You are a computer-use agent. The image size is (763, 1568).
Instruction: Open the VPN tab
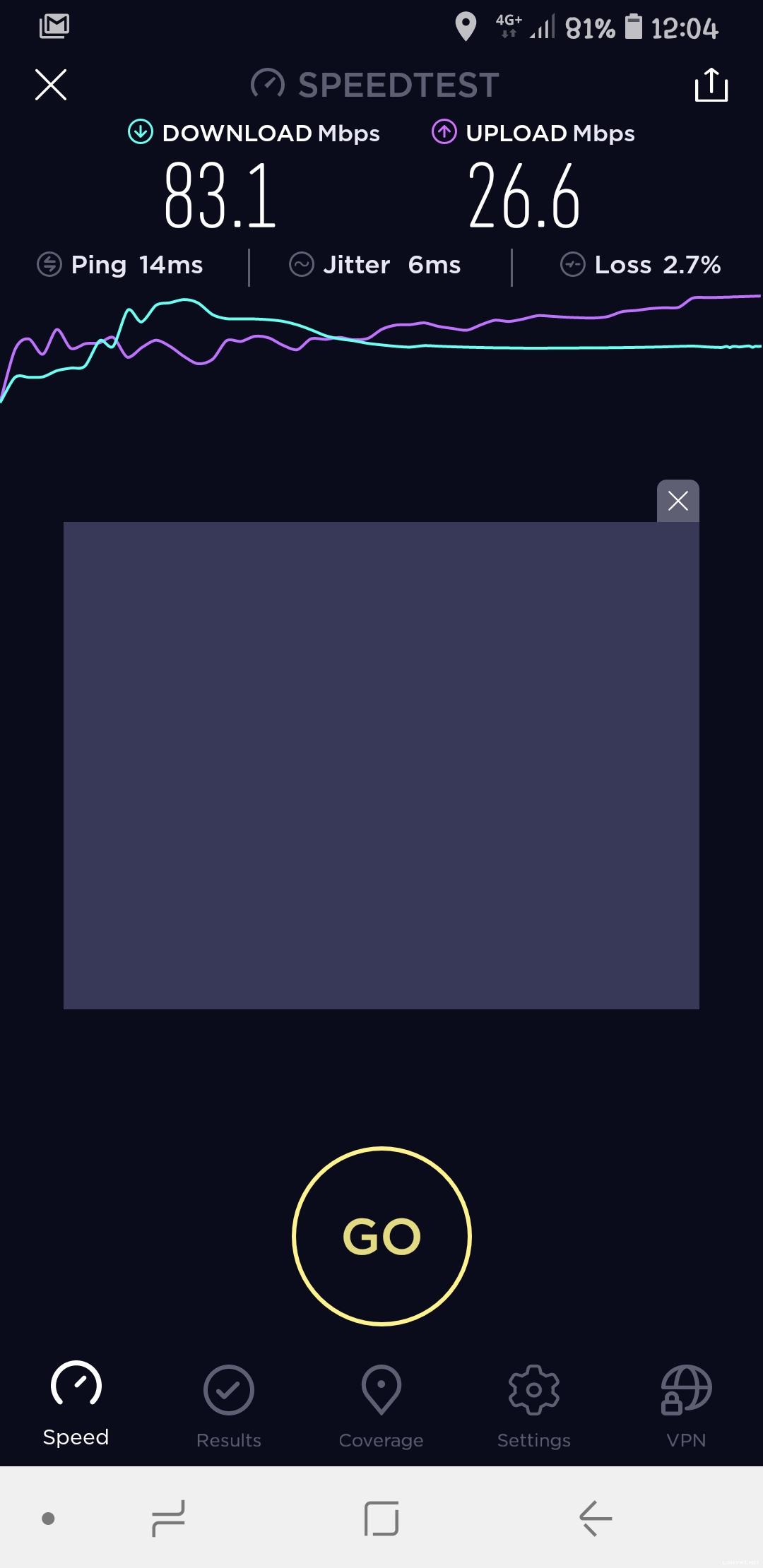coord(686,1406)
